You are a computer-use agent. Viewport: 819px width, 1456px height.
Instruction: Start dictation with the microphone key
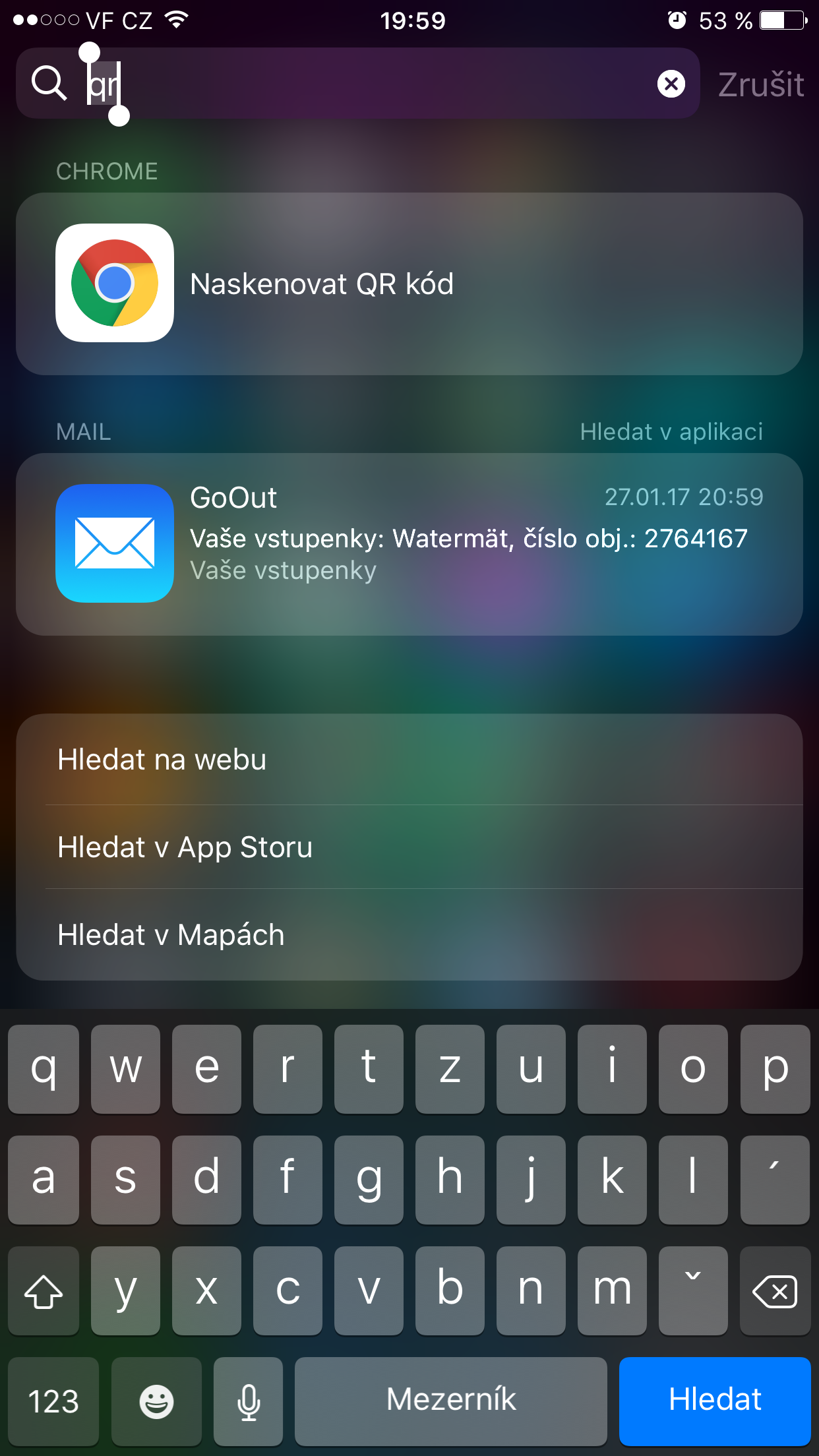[249, 1400]
